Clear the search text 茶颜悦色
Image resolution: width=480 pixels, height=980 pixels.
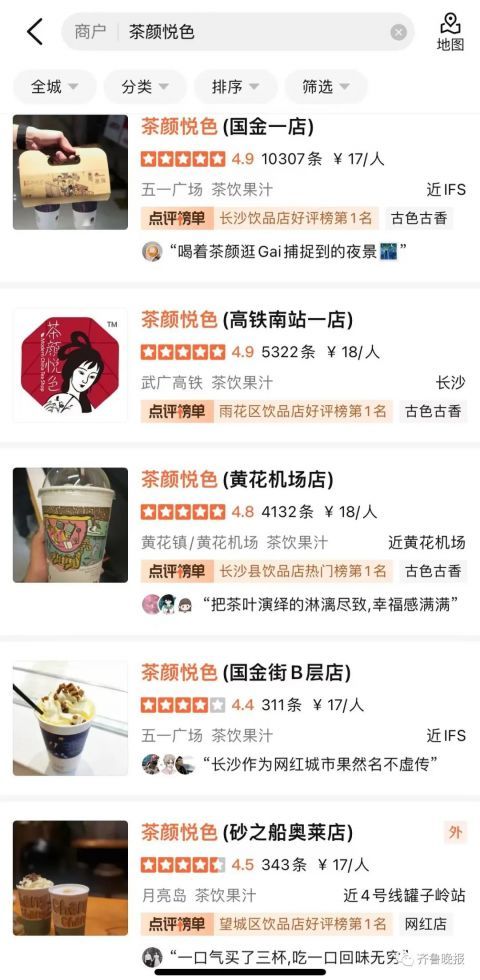(398, 32)
